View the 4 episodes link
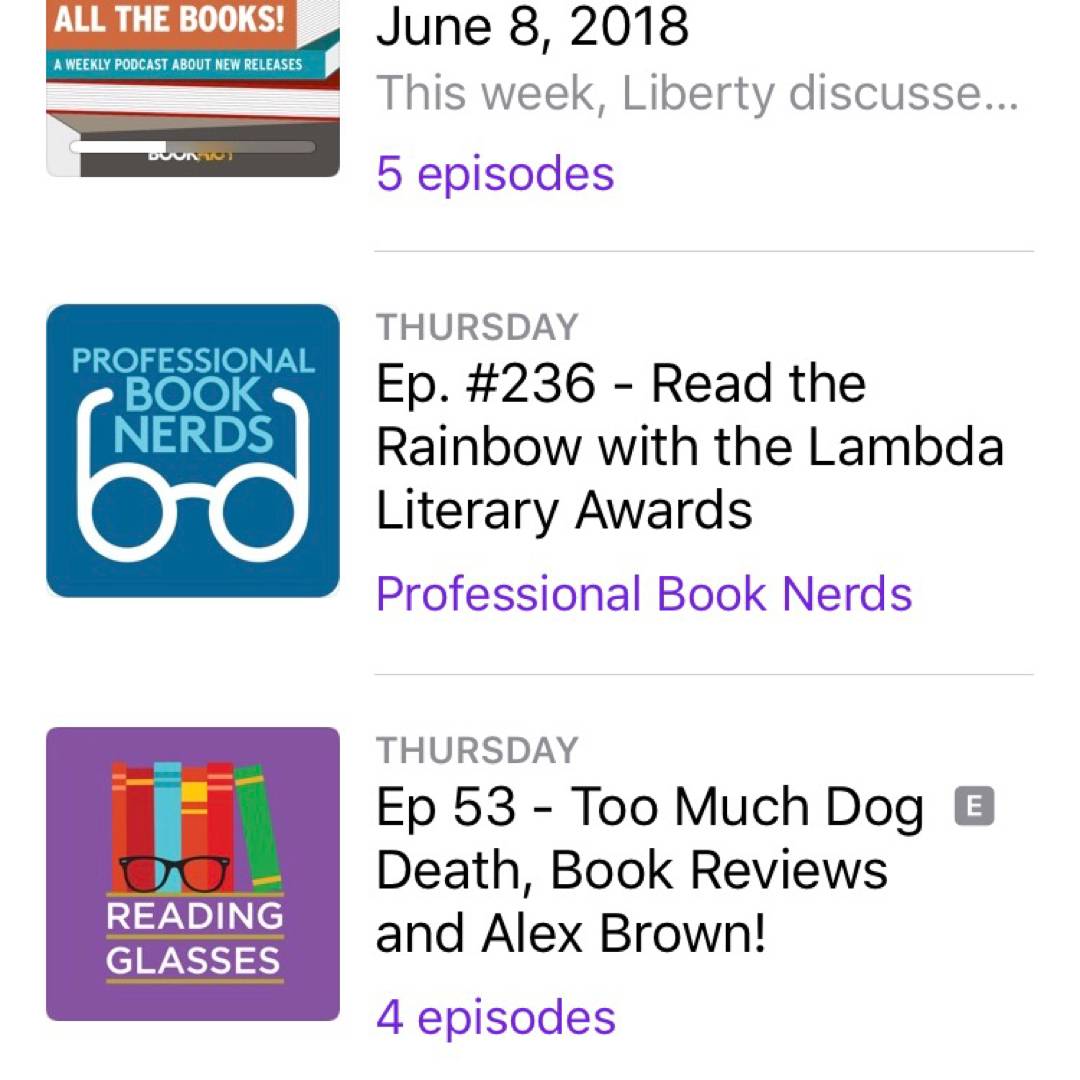1080x1080 pixels. (x=496, y=1018)
